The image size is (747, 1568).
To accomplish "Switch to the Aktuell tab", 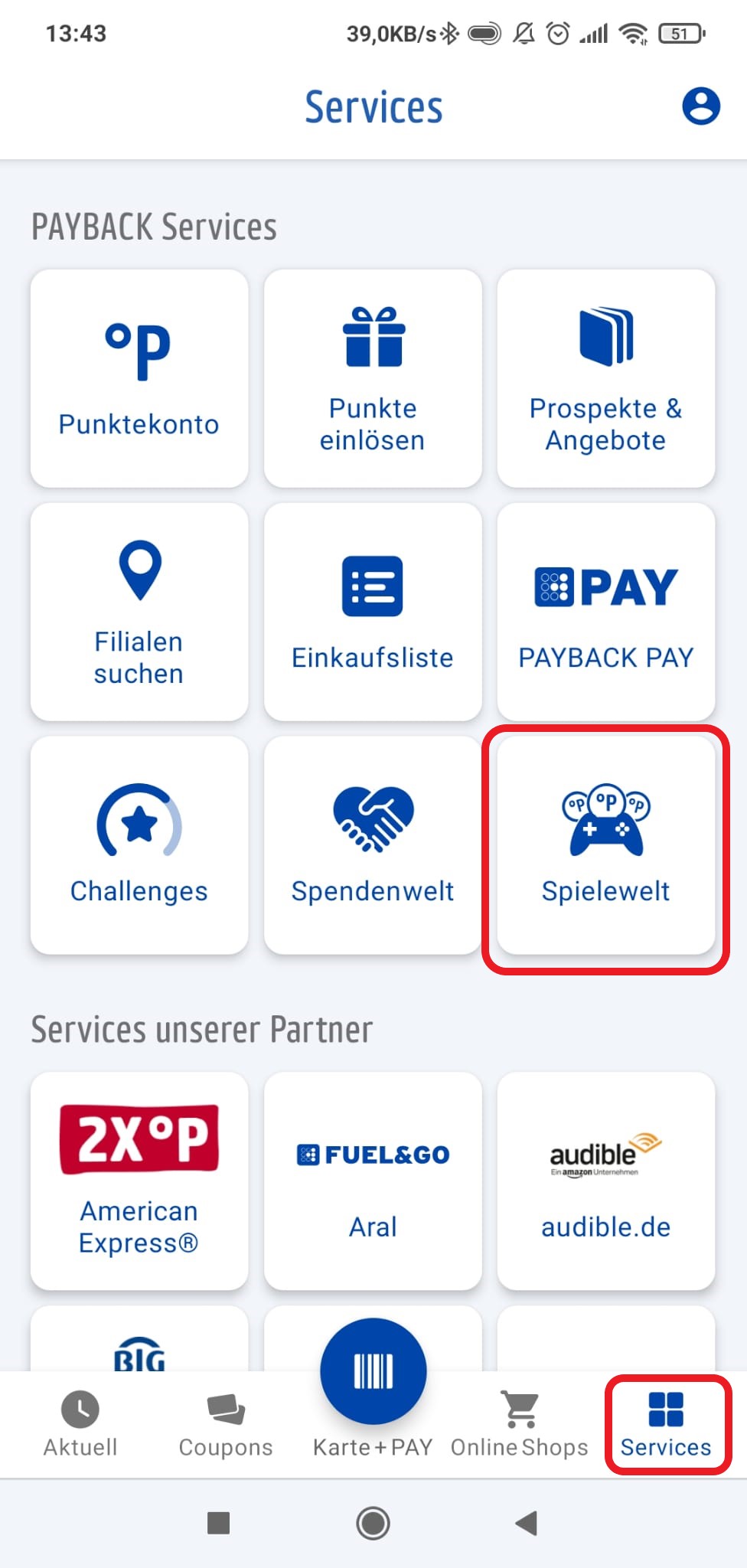I will pos(80,1425).
